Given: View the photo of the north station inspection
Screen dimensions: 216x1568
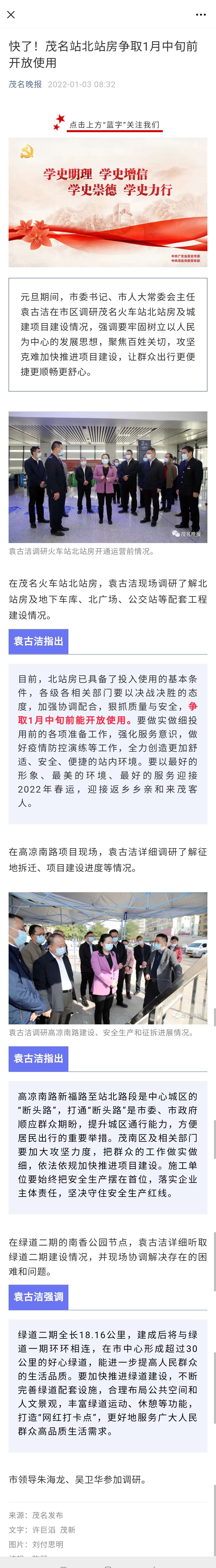Looking at the screenshot, I should [x=108, y=477].
